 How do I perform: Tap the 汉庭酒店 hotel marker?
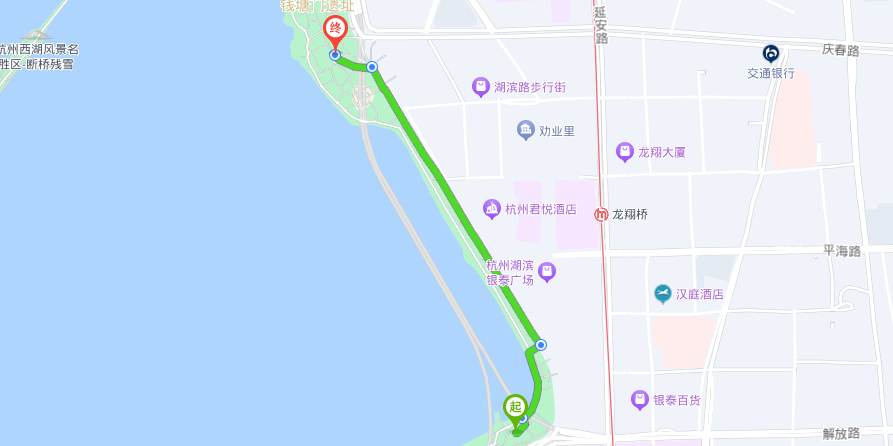[662, 294]
